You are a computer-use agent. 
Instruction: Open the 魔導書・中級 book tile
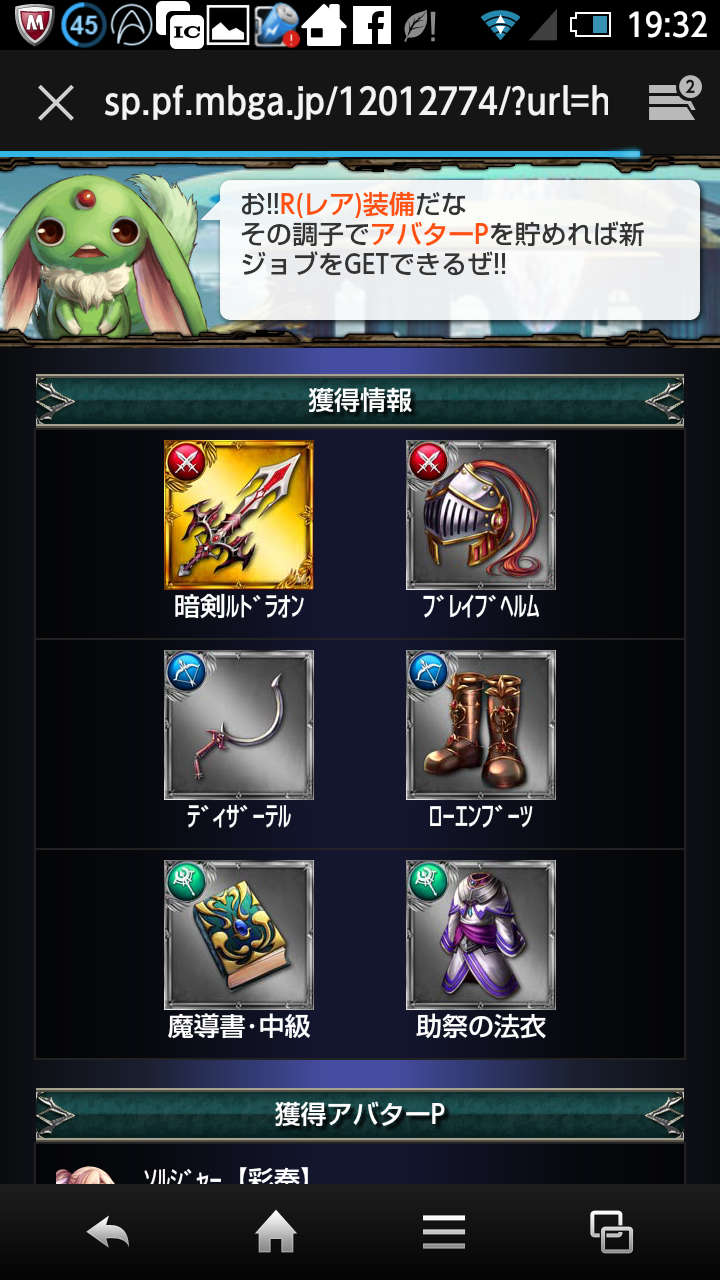click(x=239, y=935)
